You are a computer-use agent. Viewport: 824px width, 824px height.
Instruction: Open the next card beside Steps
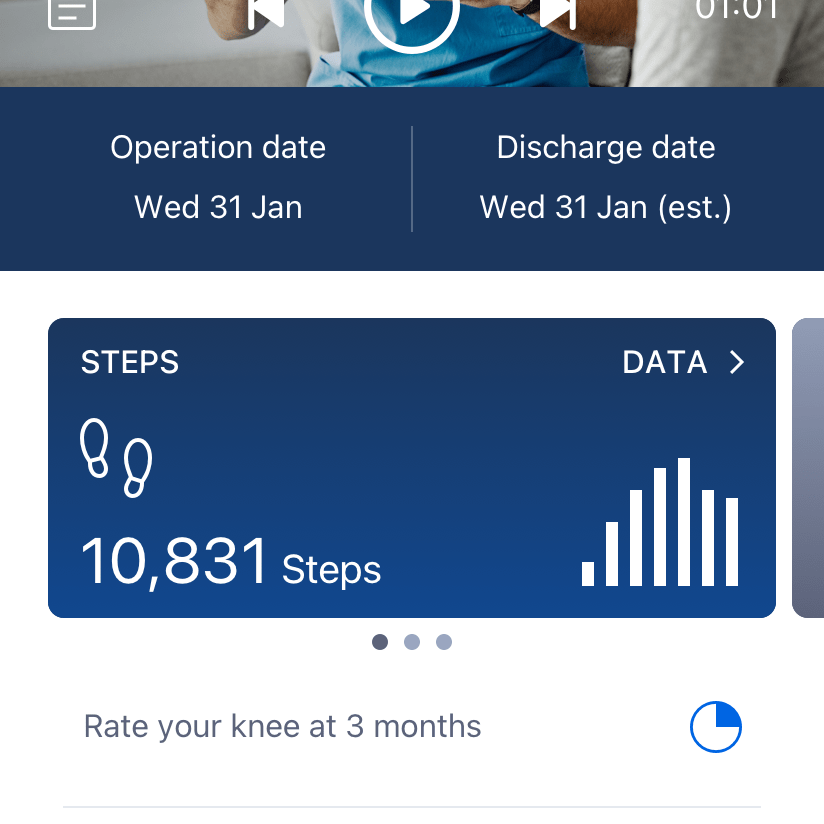[x=808, y=467]
